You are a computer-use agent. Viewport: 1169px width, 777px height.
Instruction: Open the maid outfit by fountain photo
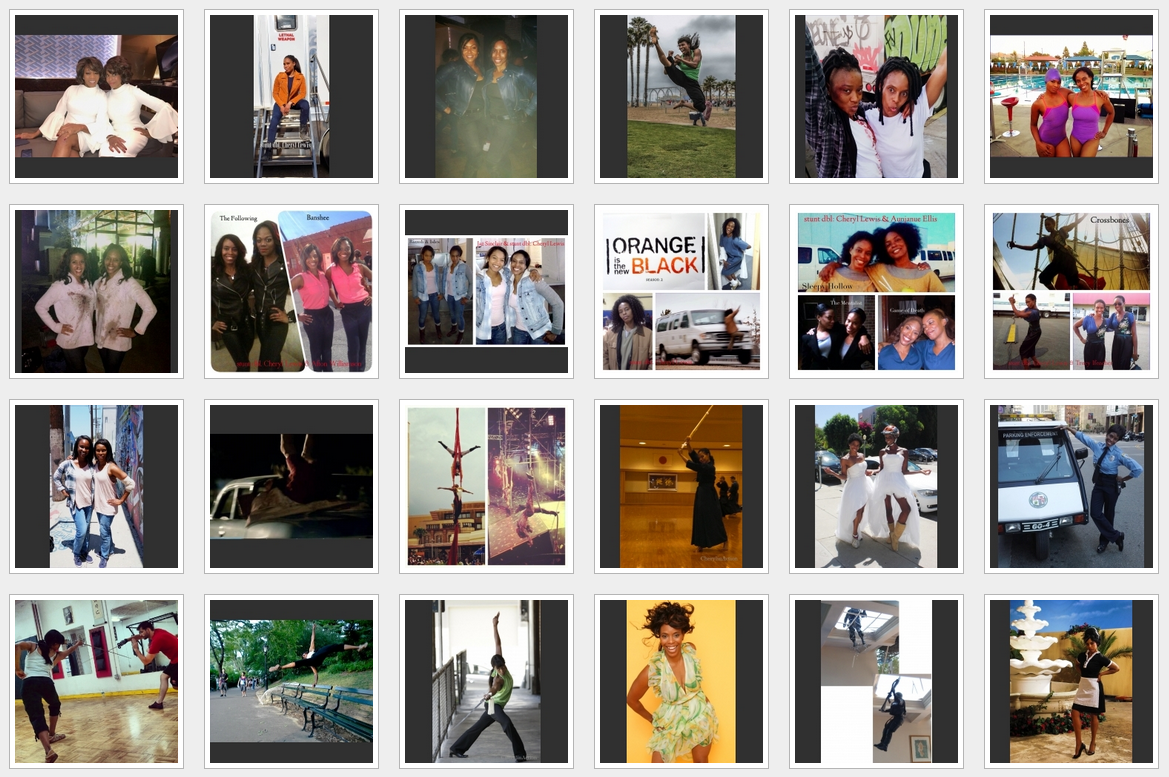tap(1071, 682)
